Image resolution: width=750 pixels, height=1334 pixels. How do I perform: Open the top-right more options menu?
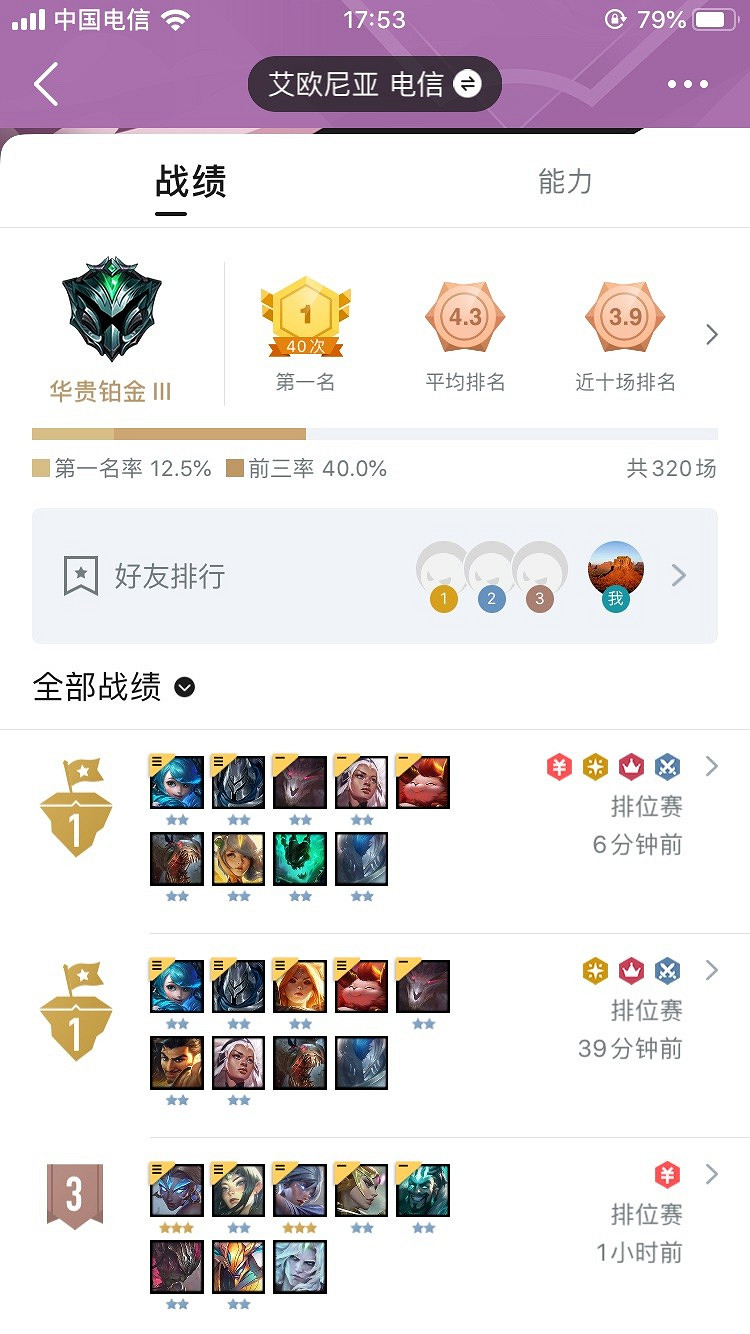(x=688, y=85)
